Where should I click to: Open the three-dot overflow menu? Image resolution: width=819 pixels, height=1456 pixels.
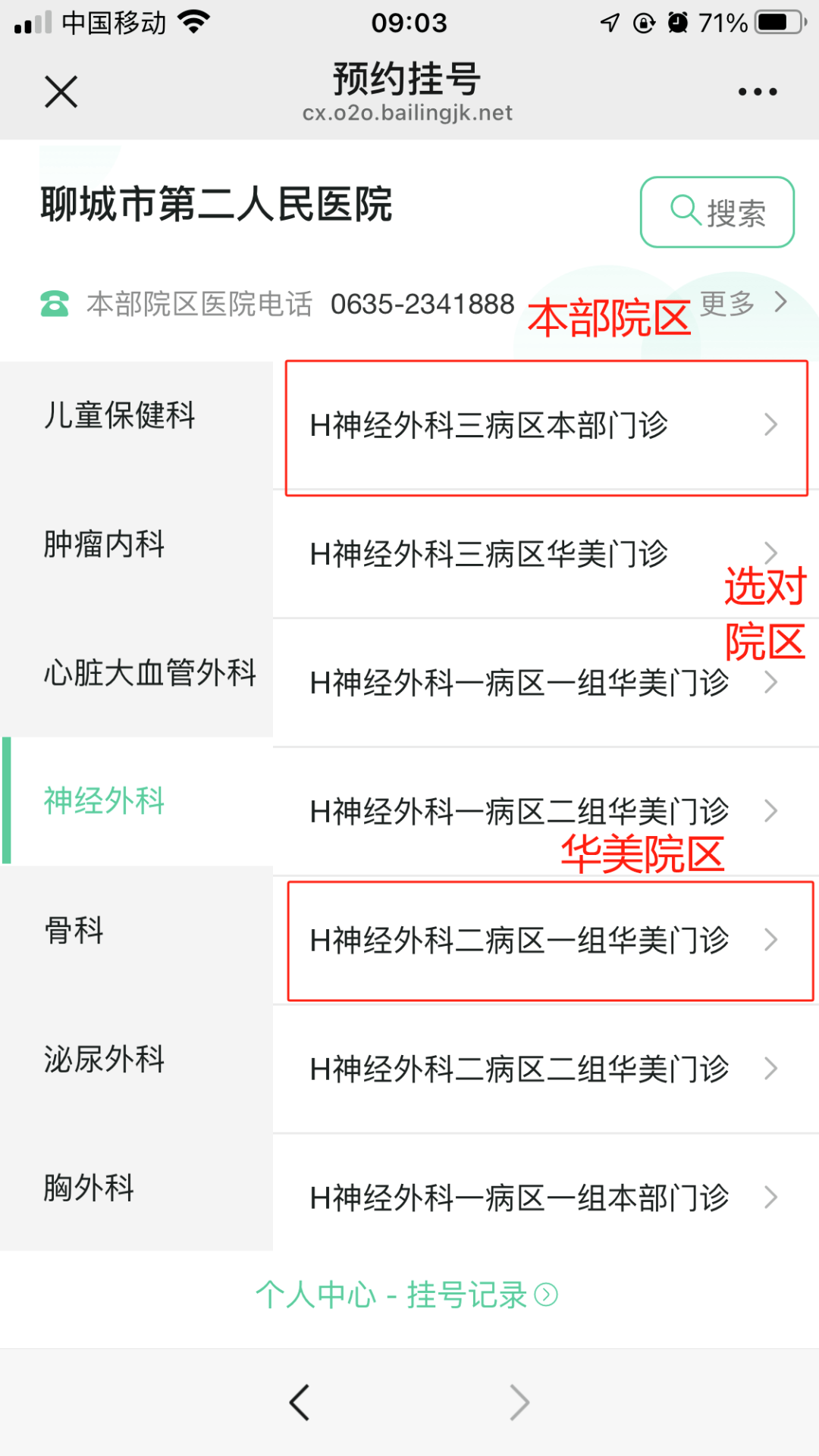(757, 92)
